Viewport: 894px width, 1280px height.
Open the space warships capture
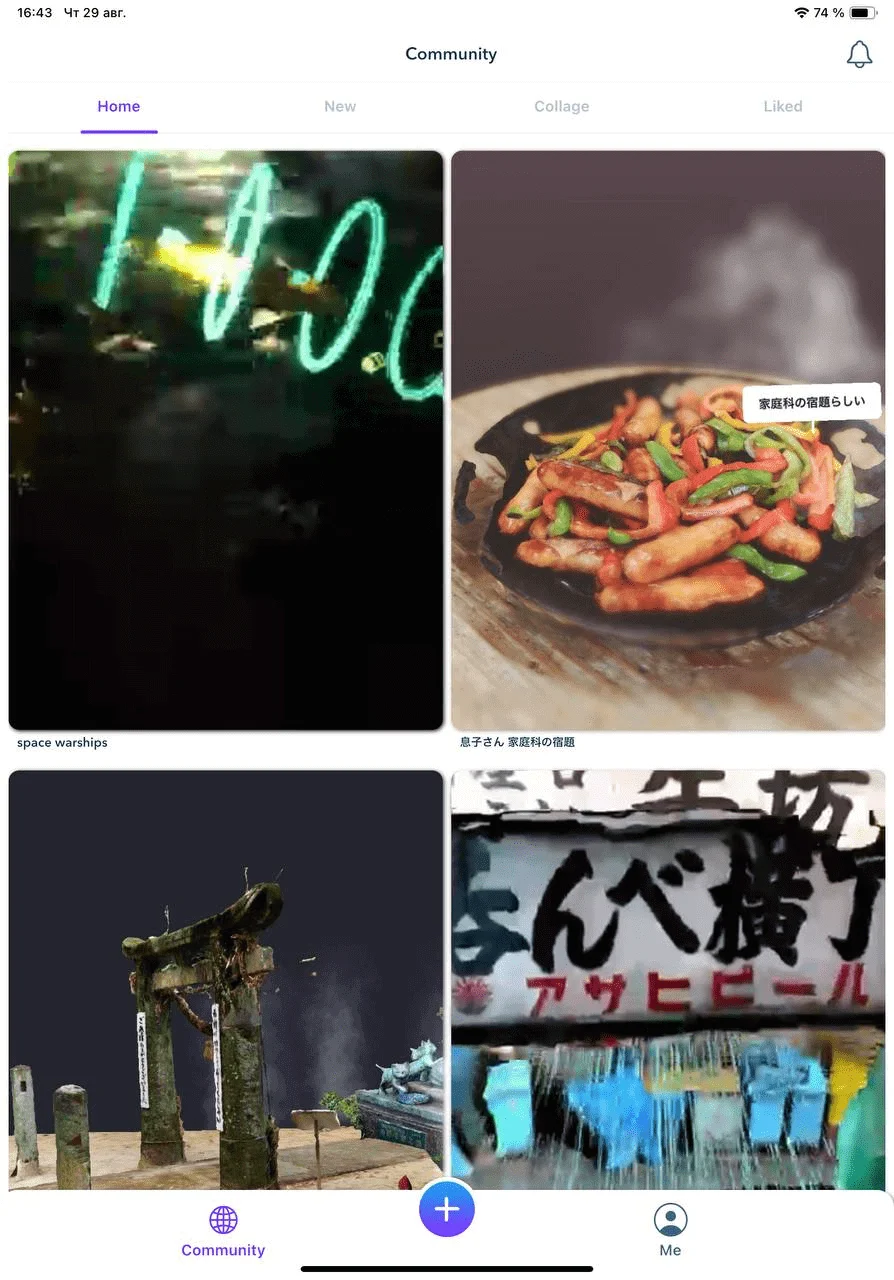(226, 440)
